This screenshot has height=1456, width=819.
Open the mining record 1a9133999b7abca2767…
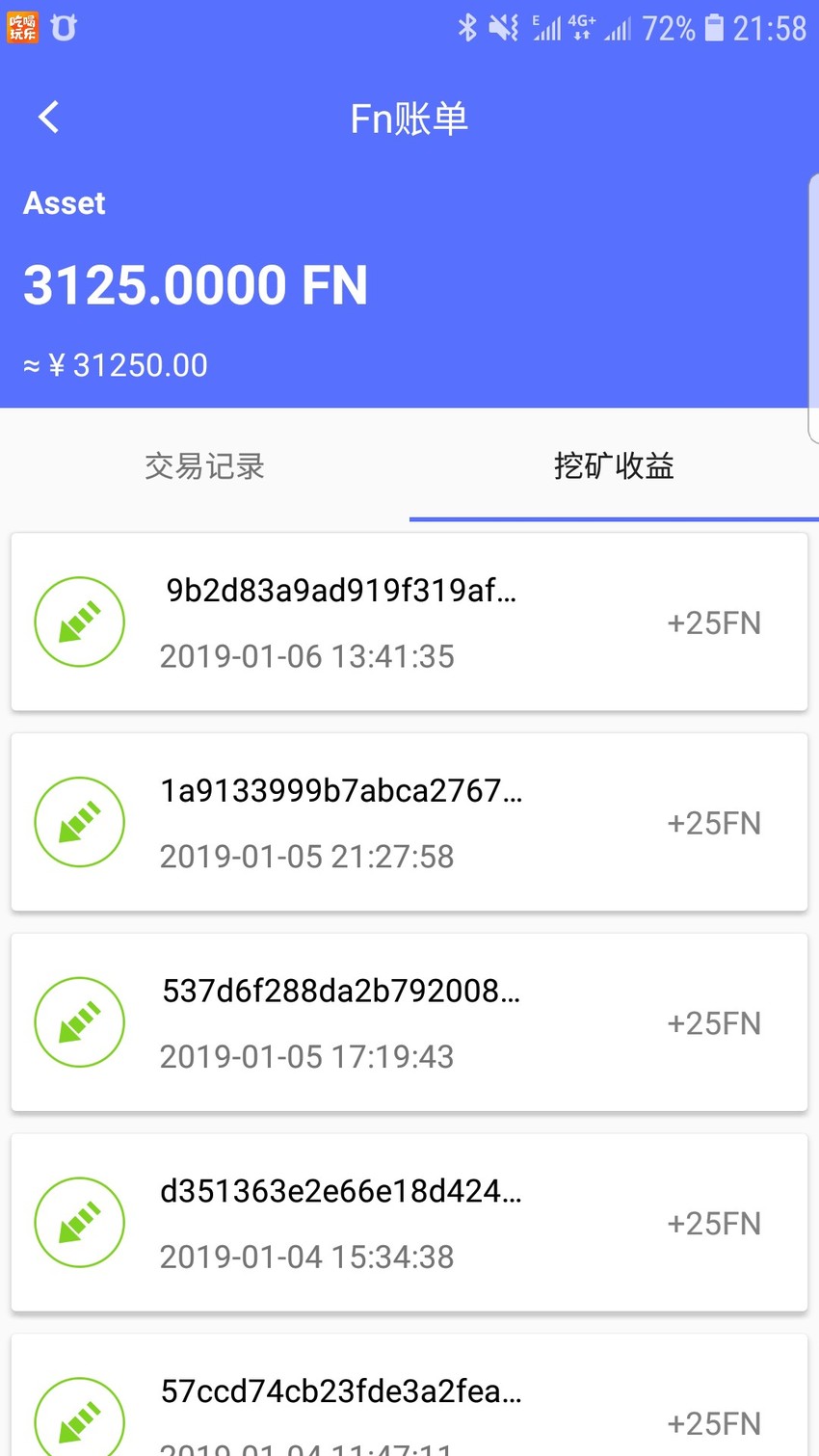(x=409, y=822)
